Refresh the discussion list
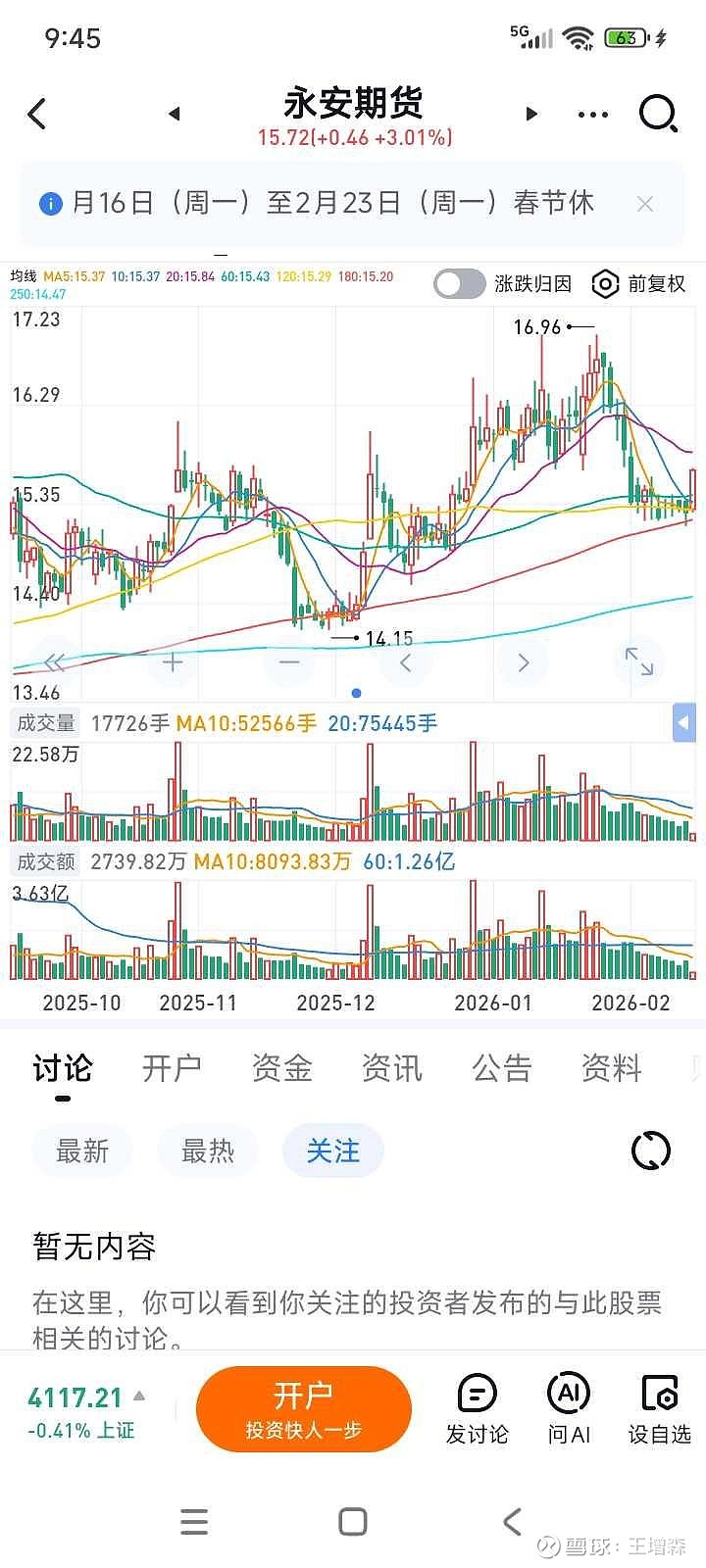 (x=651, y=1151)
